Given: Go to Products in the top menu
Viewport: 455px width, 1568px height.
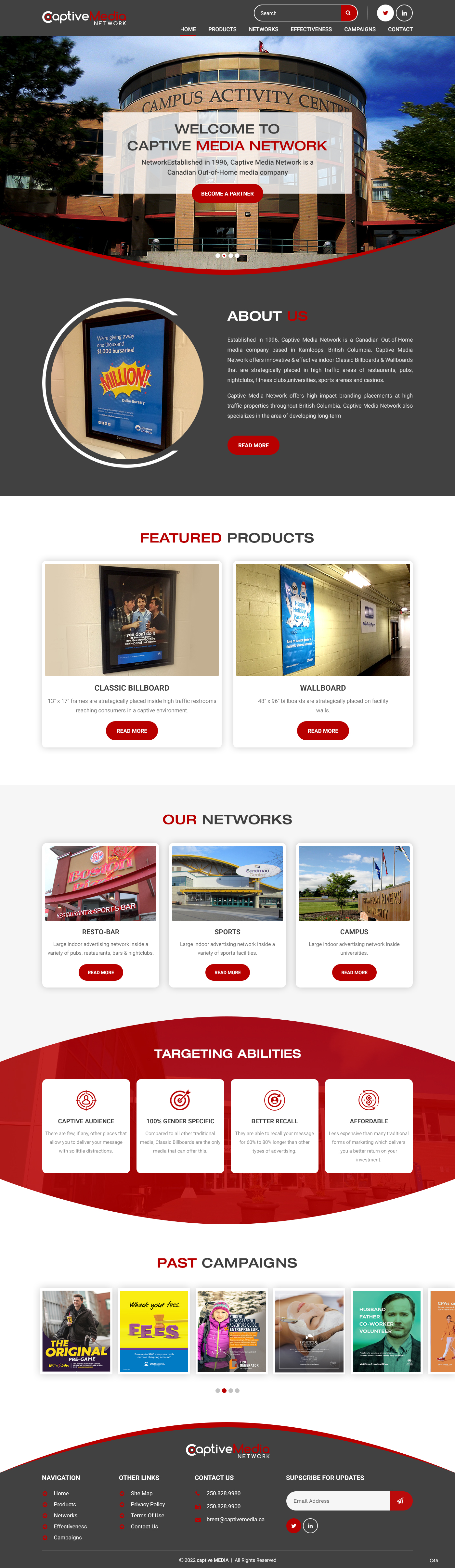Looking at the screenshot, I should pos(222,29).
